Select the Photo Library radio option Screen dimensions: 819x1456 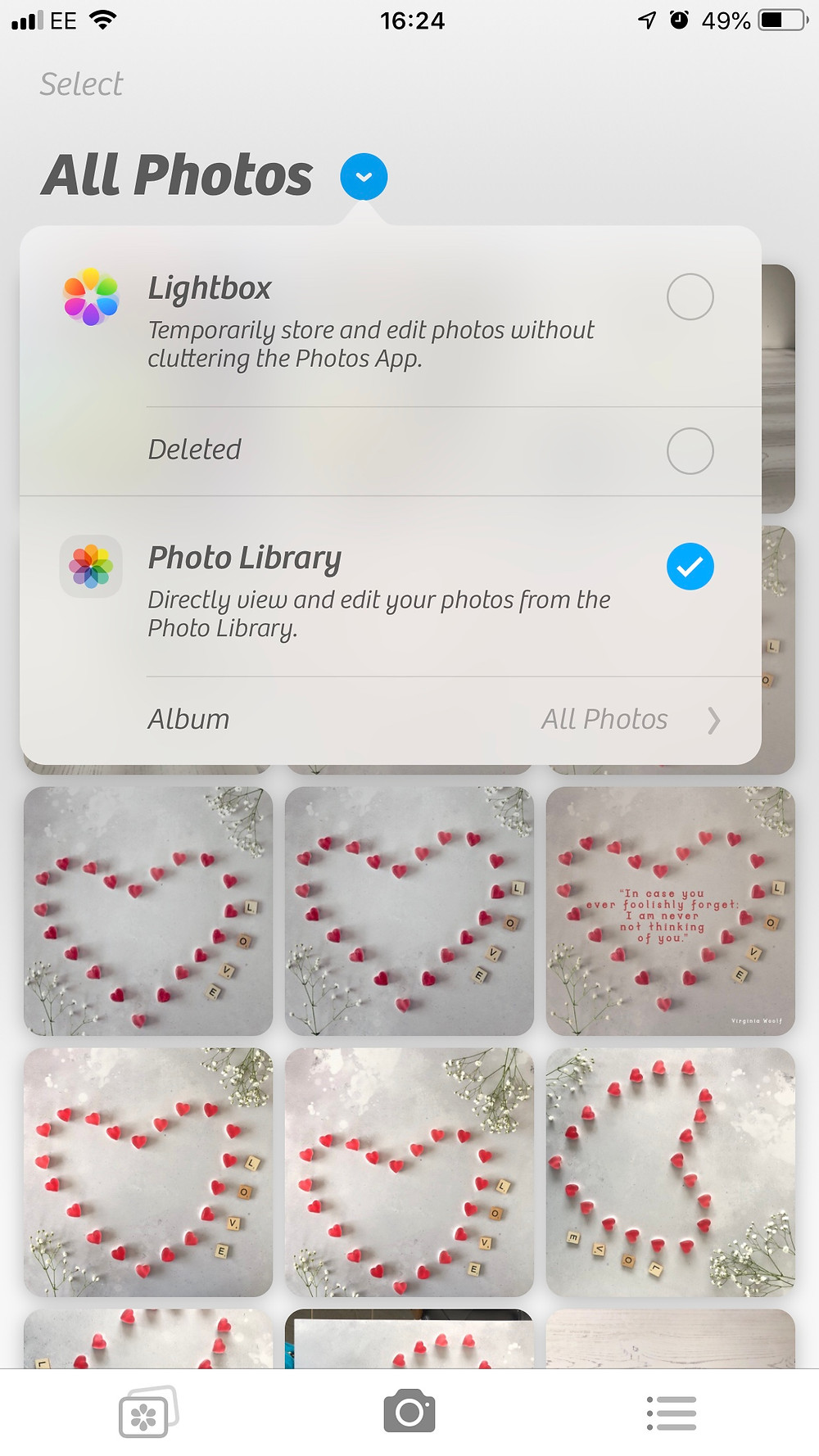tap(690, 567)
